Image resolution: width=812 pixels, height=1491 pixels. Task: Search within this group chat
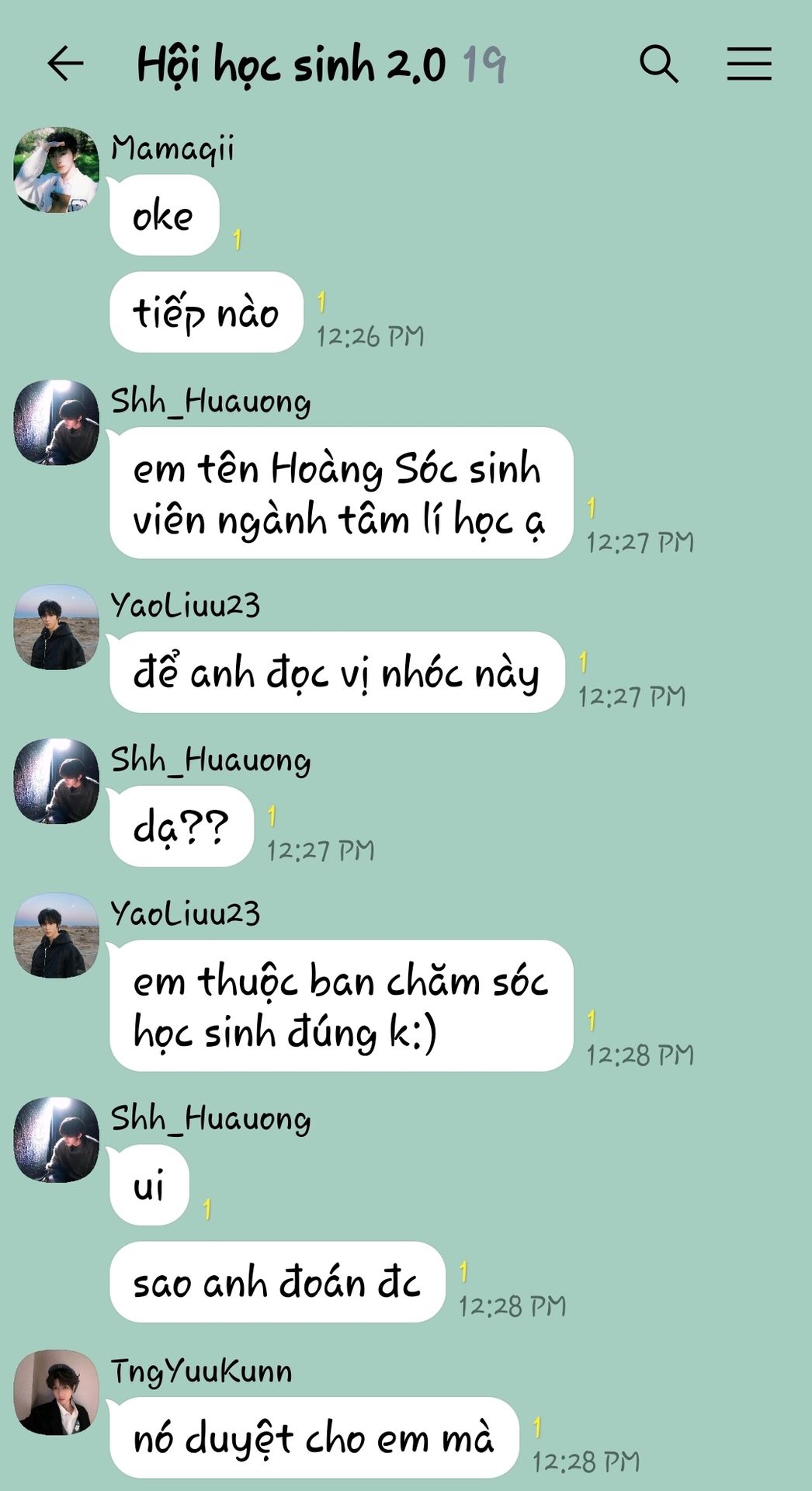[x=659, y=64]
